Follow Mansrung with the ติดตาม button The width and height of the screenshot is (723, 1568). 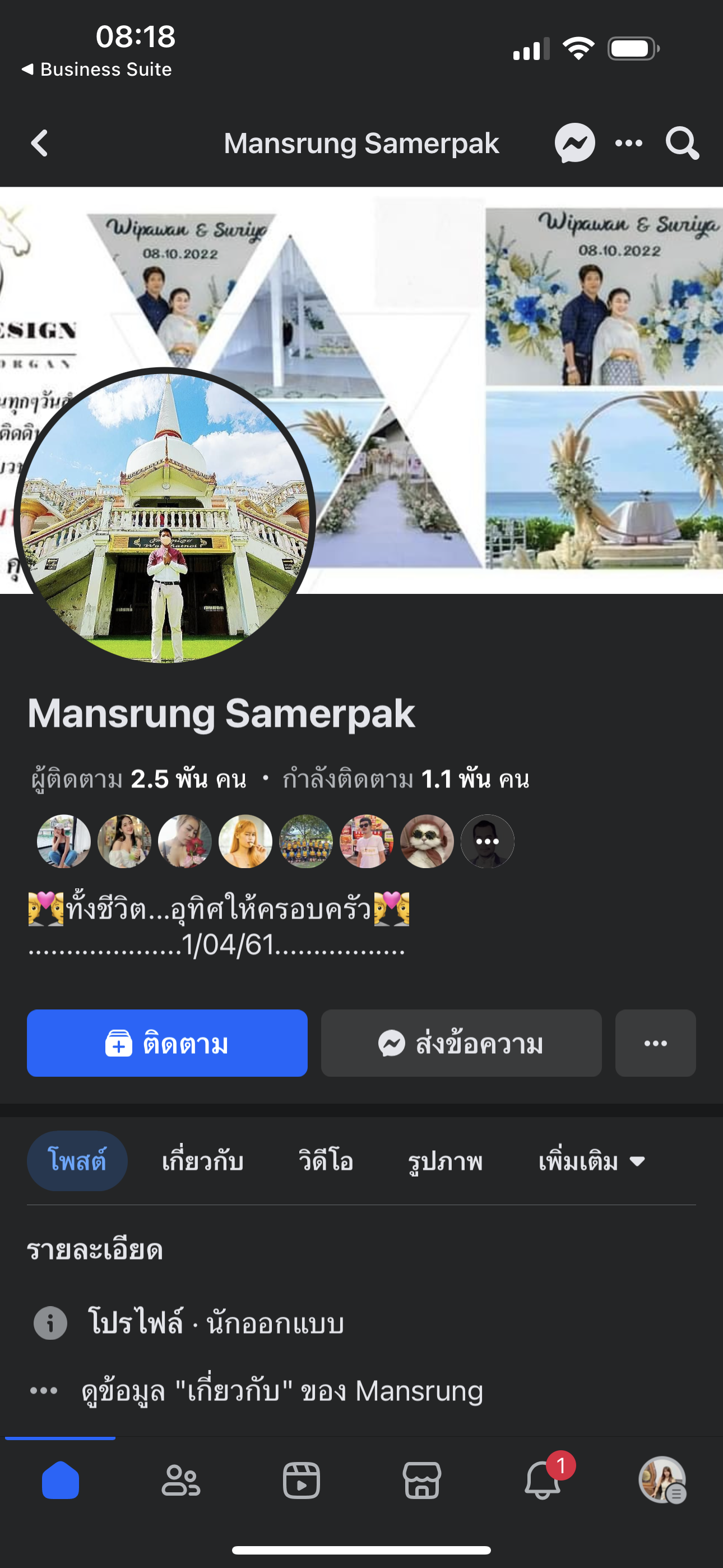pyautogui.click(x=167, y=1043)
